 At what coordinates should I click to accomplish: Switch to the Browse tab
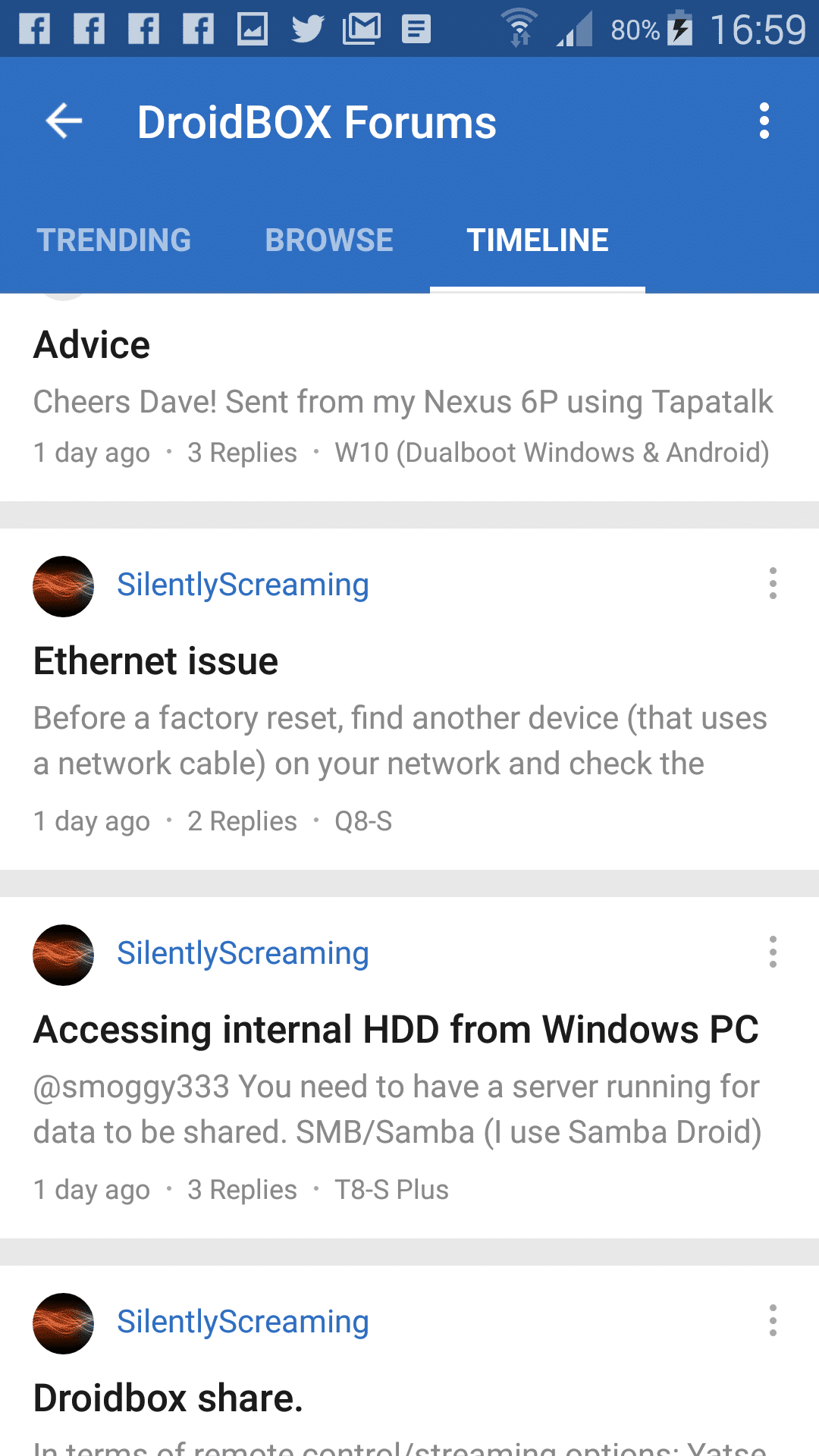[x=329, y=240]
